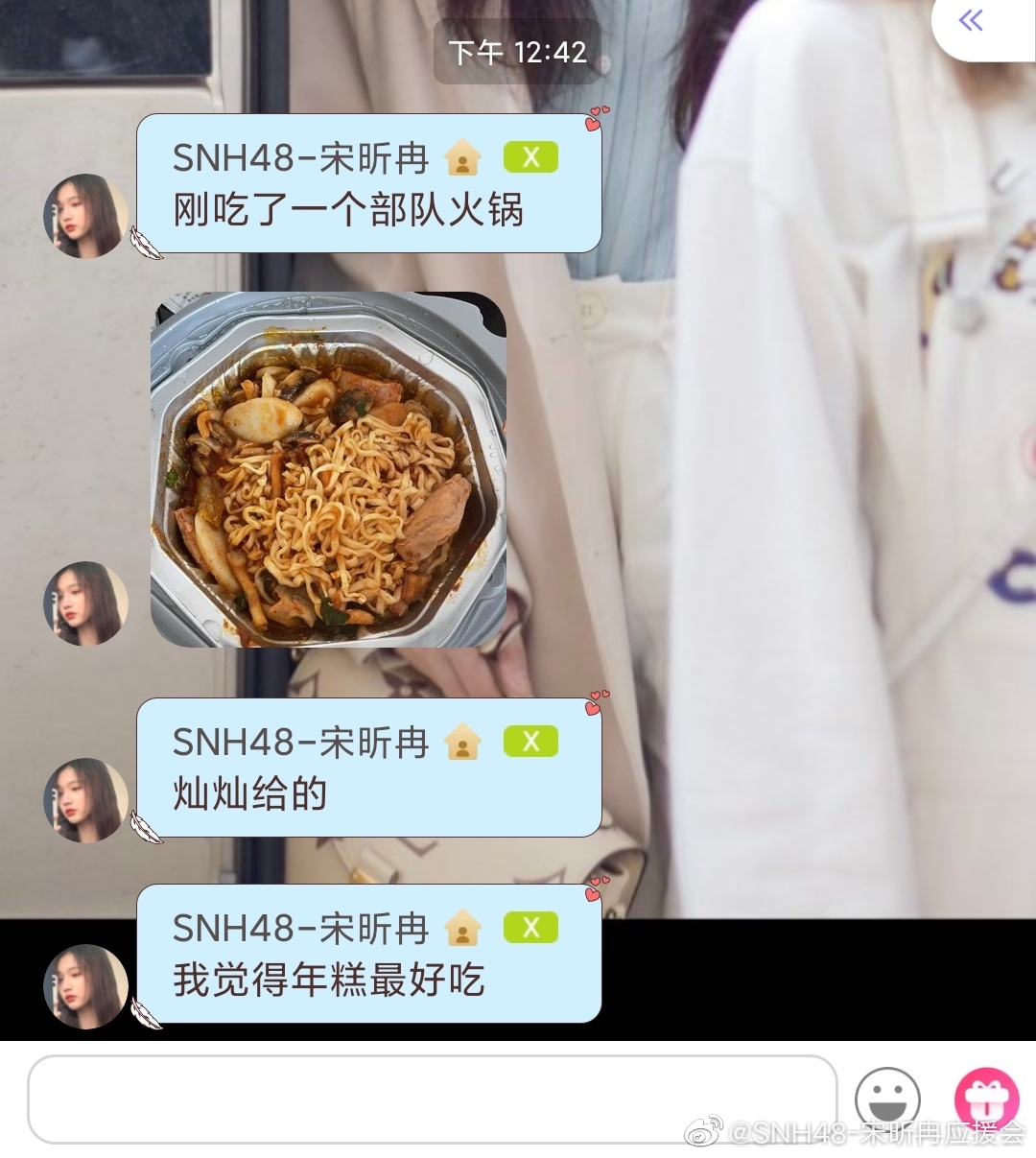
Task: Open avatar beside 刚吃了一个部队火锅 message
Action: point(85,216)
